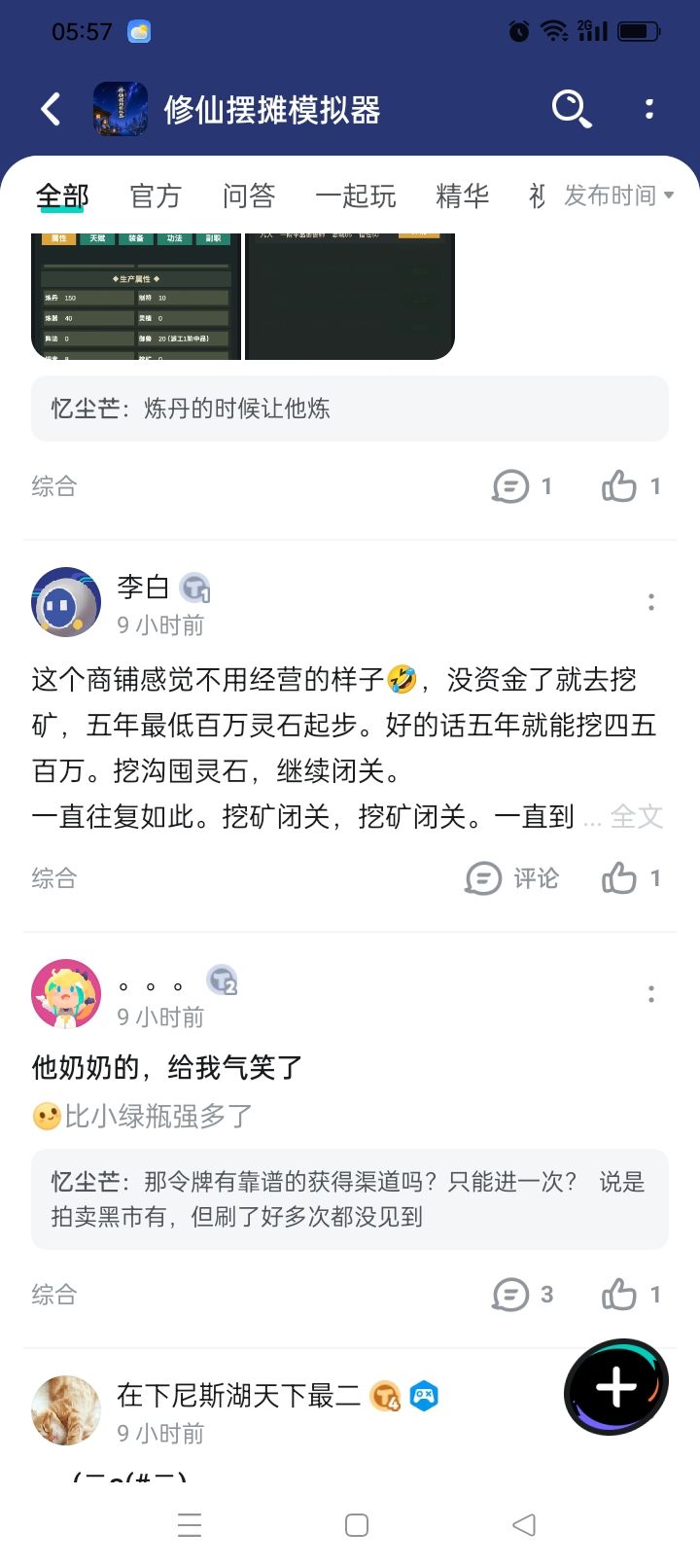Open the game screenshot image in the top post

coord(136,296)
